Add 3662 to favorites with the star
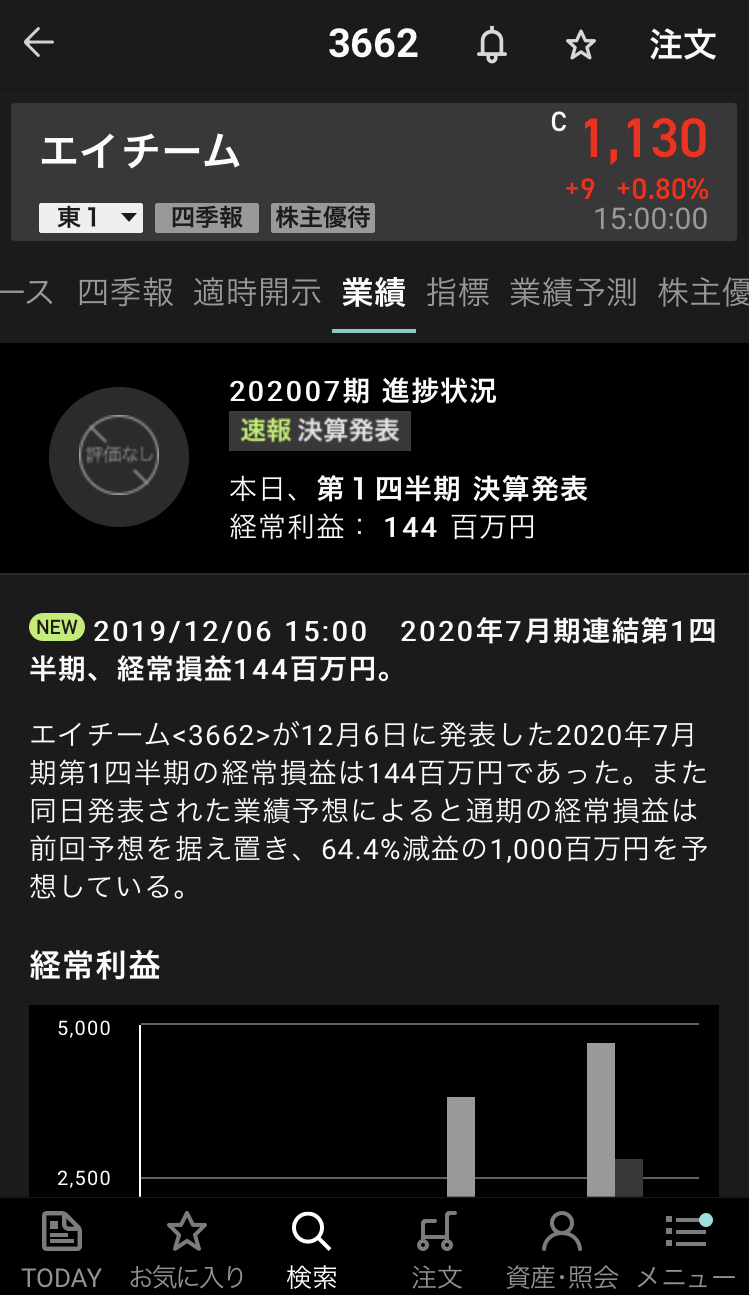The width and height of the screenshot is (749, 1295). click(x=580, y=45)
